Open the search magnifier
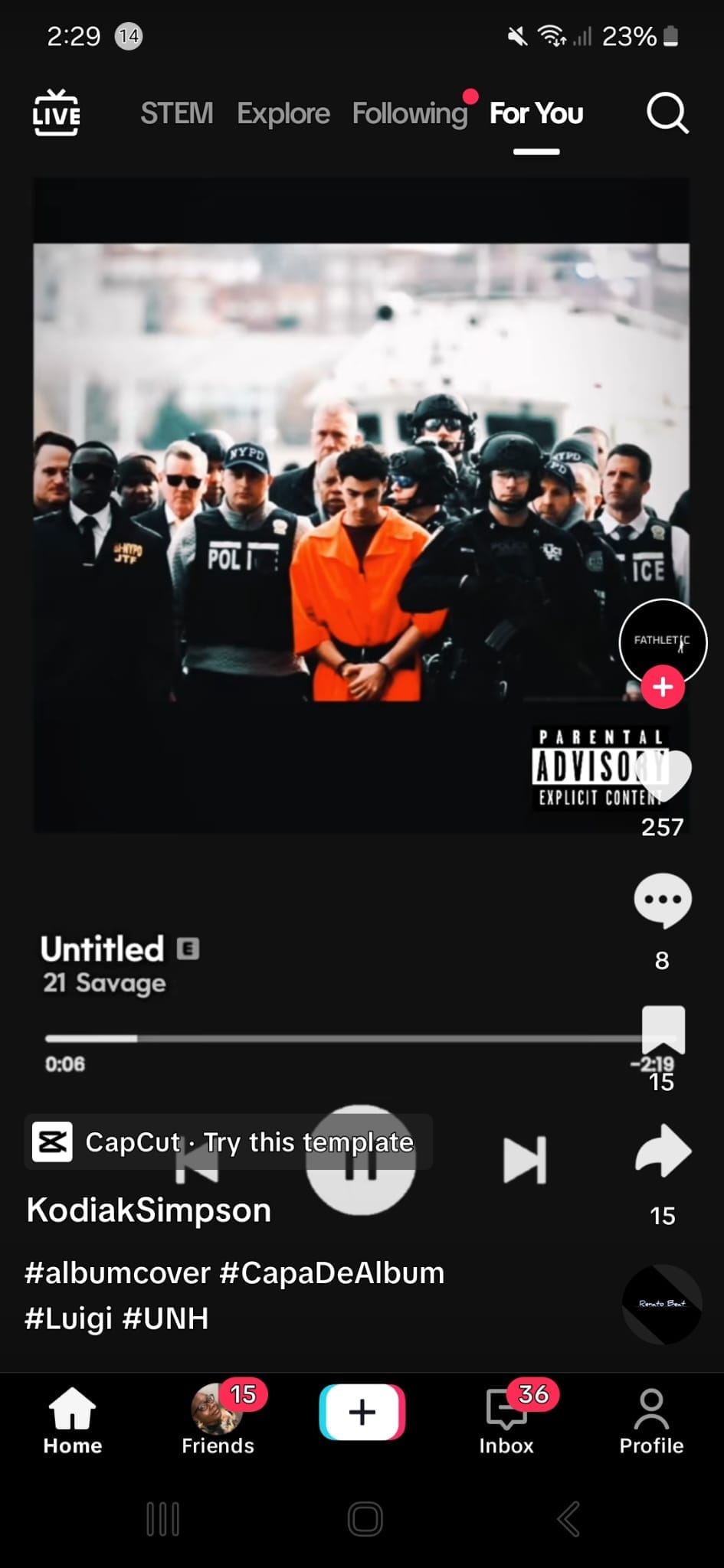 click(x=667, y=113)
